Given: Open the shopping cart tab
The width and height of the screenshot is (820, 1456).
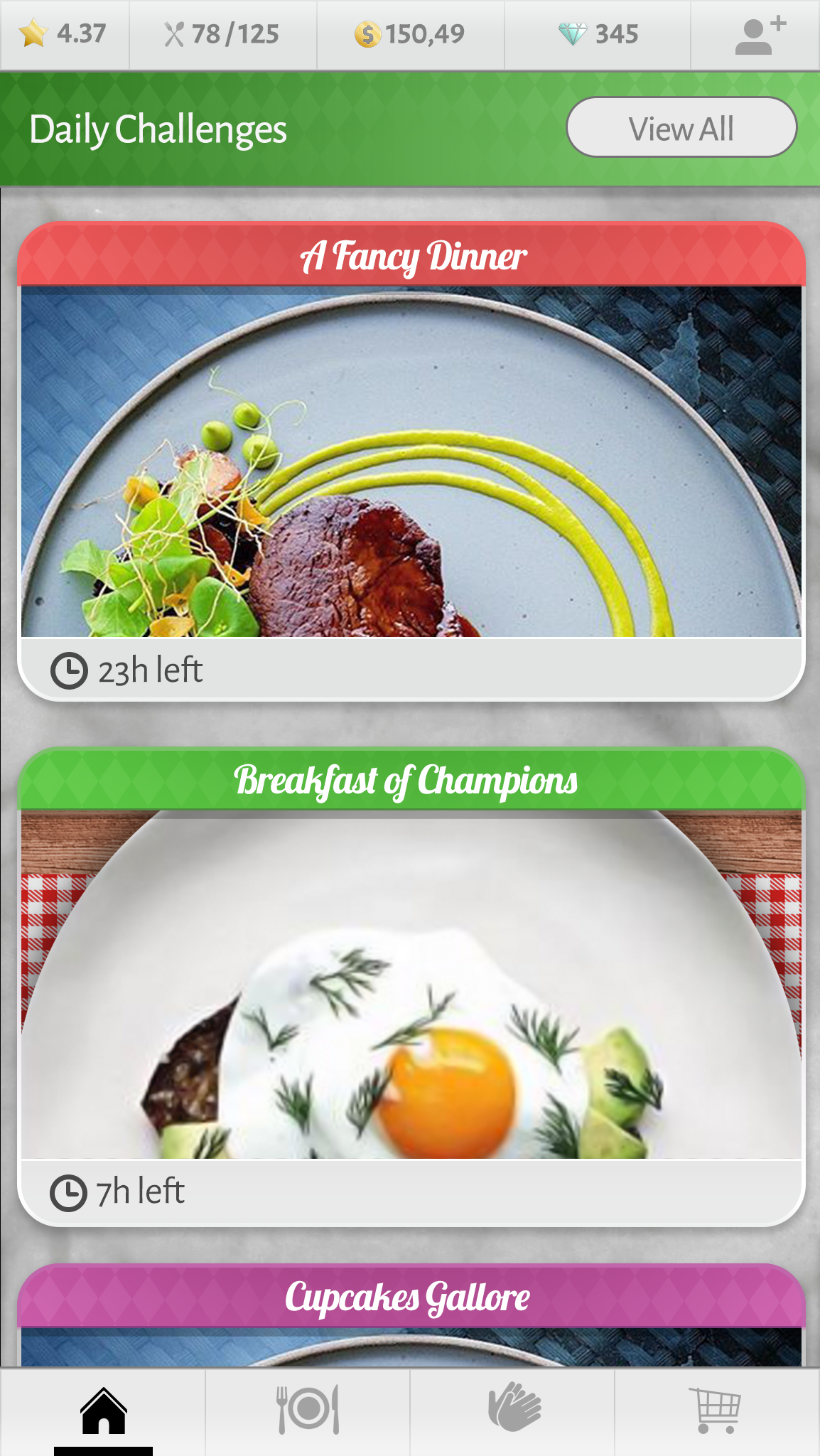Looking at the screenshot, I should click(716, 1411).
